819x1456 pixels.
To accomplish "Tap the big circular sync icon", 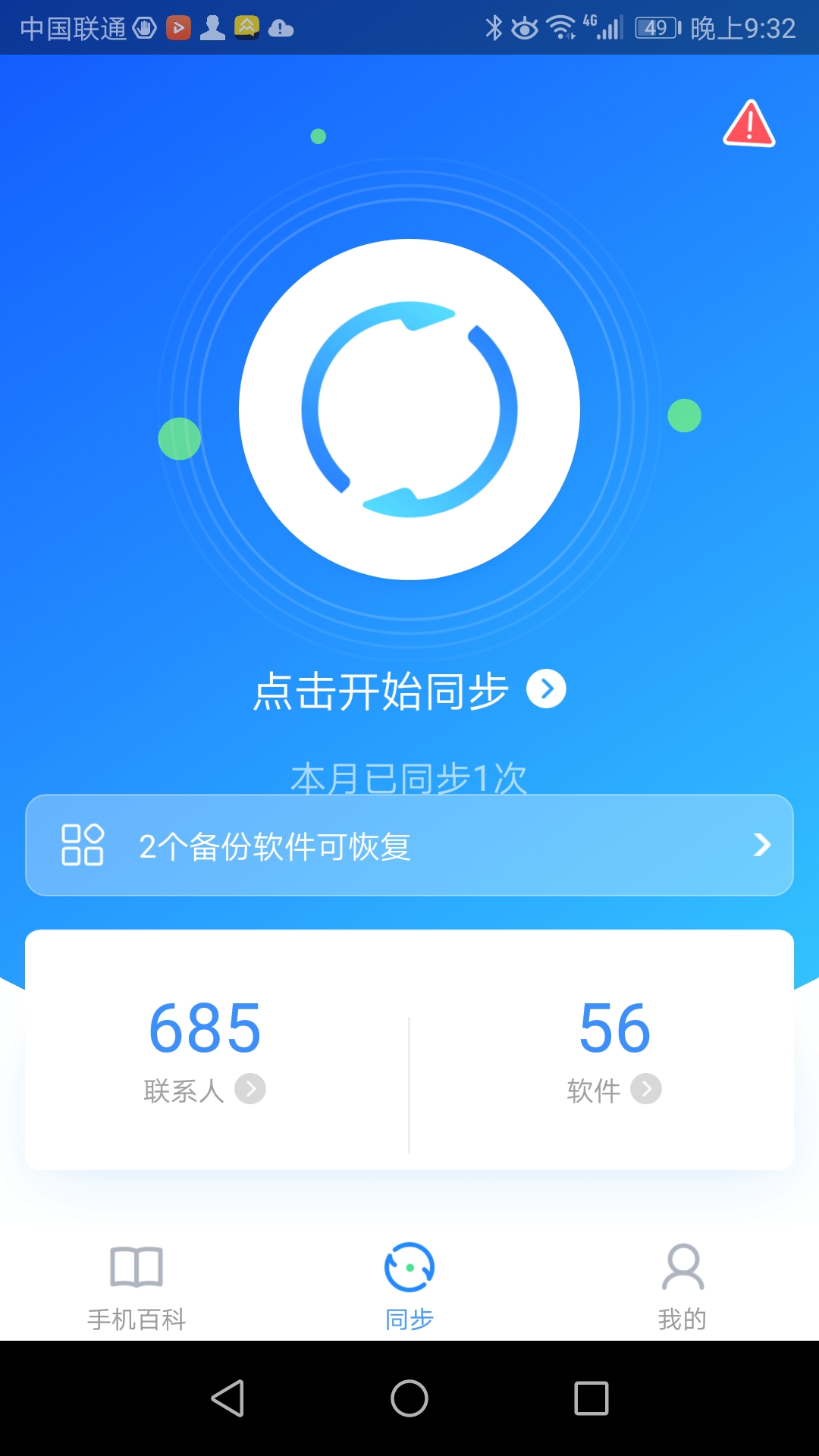I will point(409,409).
